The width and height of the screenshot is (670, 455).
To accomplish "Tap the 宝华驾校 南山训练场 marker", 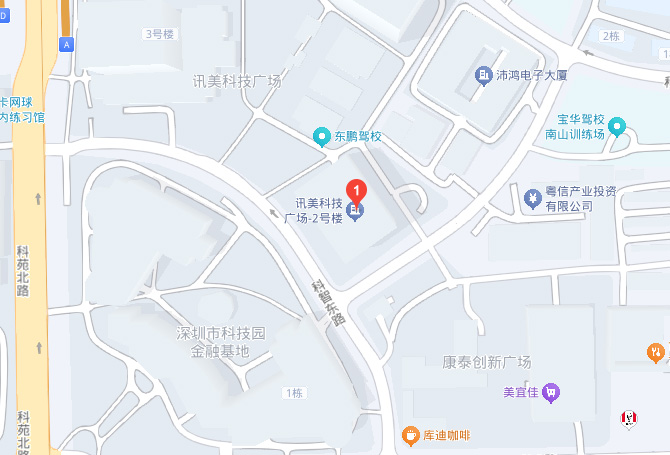I will pos(617,126).
